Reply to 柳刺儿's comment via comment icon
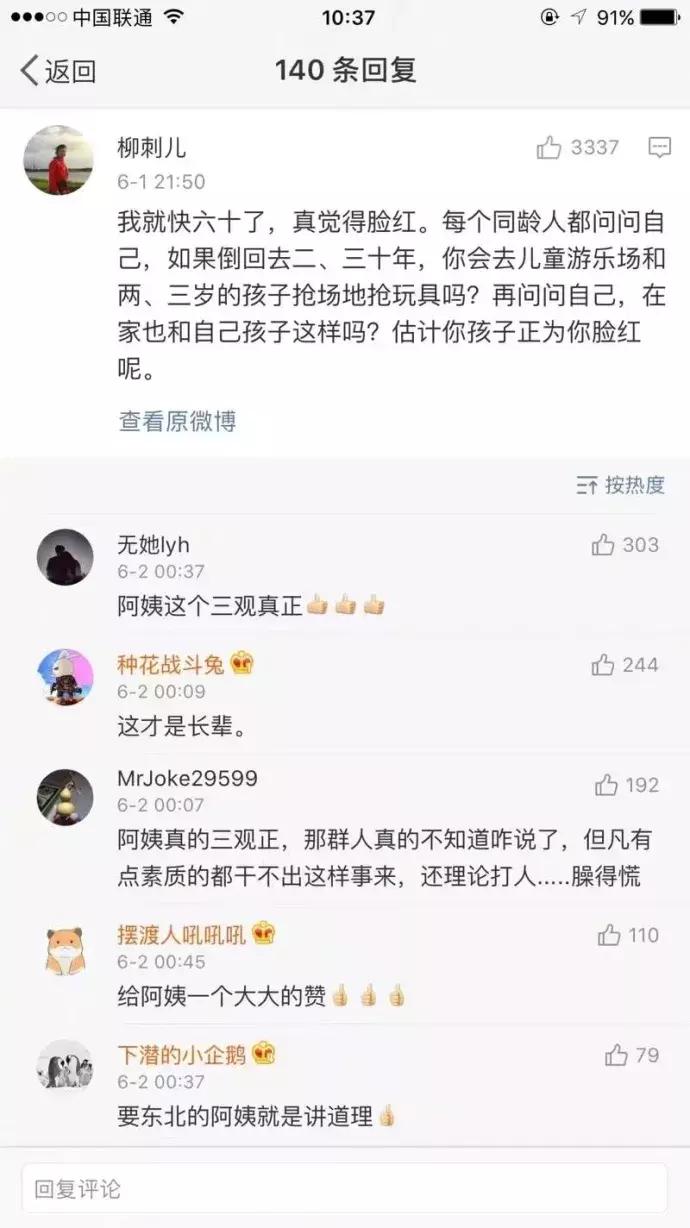This screenshot has height=1228, width=690. (x=659, y=148)
